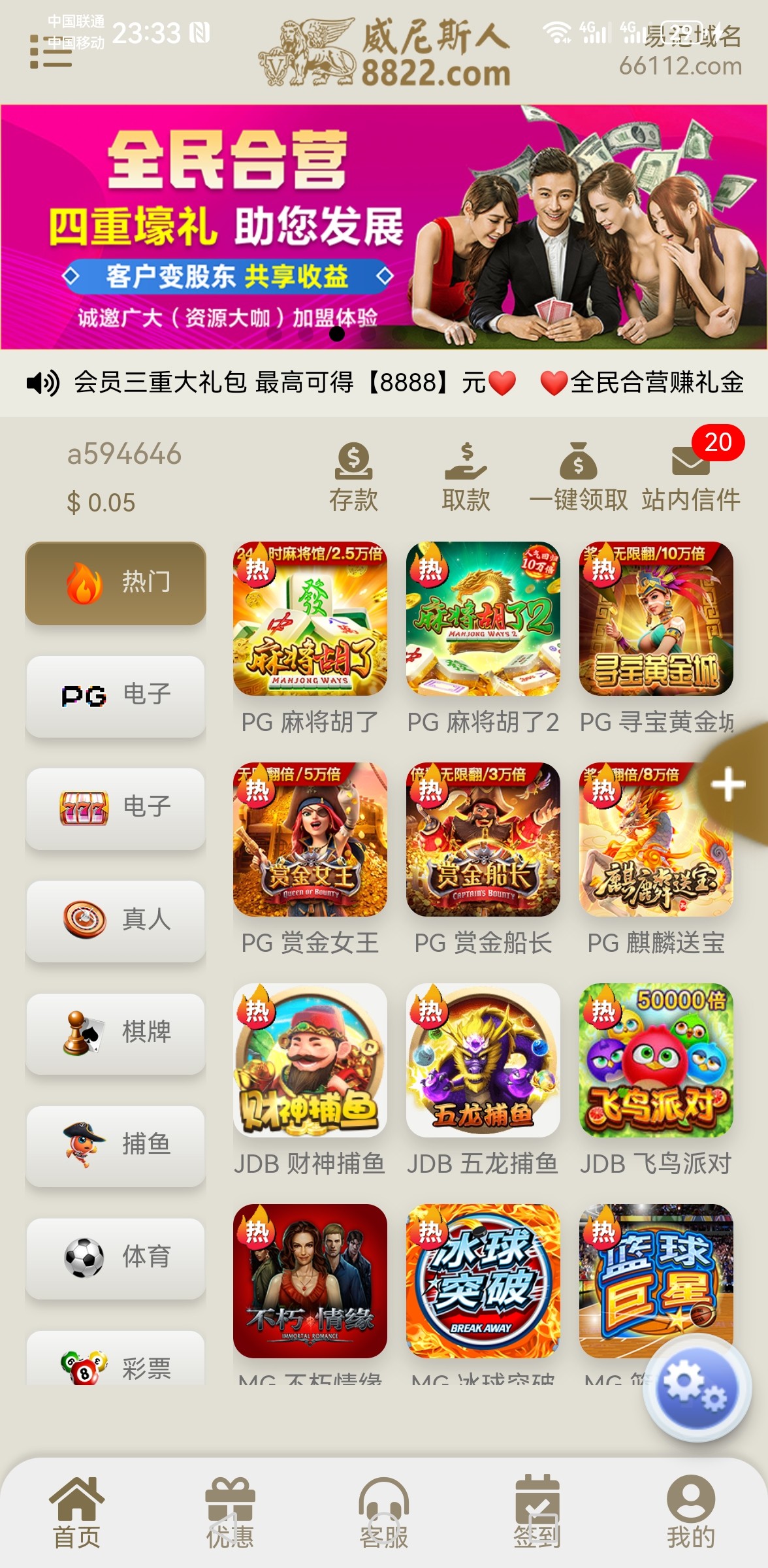Tap 一键领取 to collect rewards
The image size is (768, 1568).
click(x=579, y=477)
